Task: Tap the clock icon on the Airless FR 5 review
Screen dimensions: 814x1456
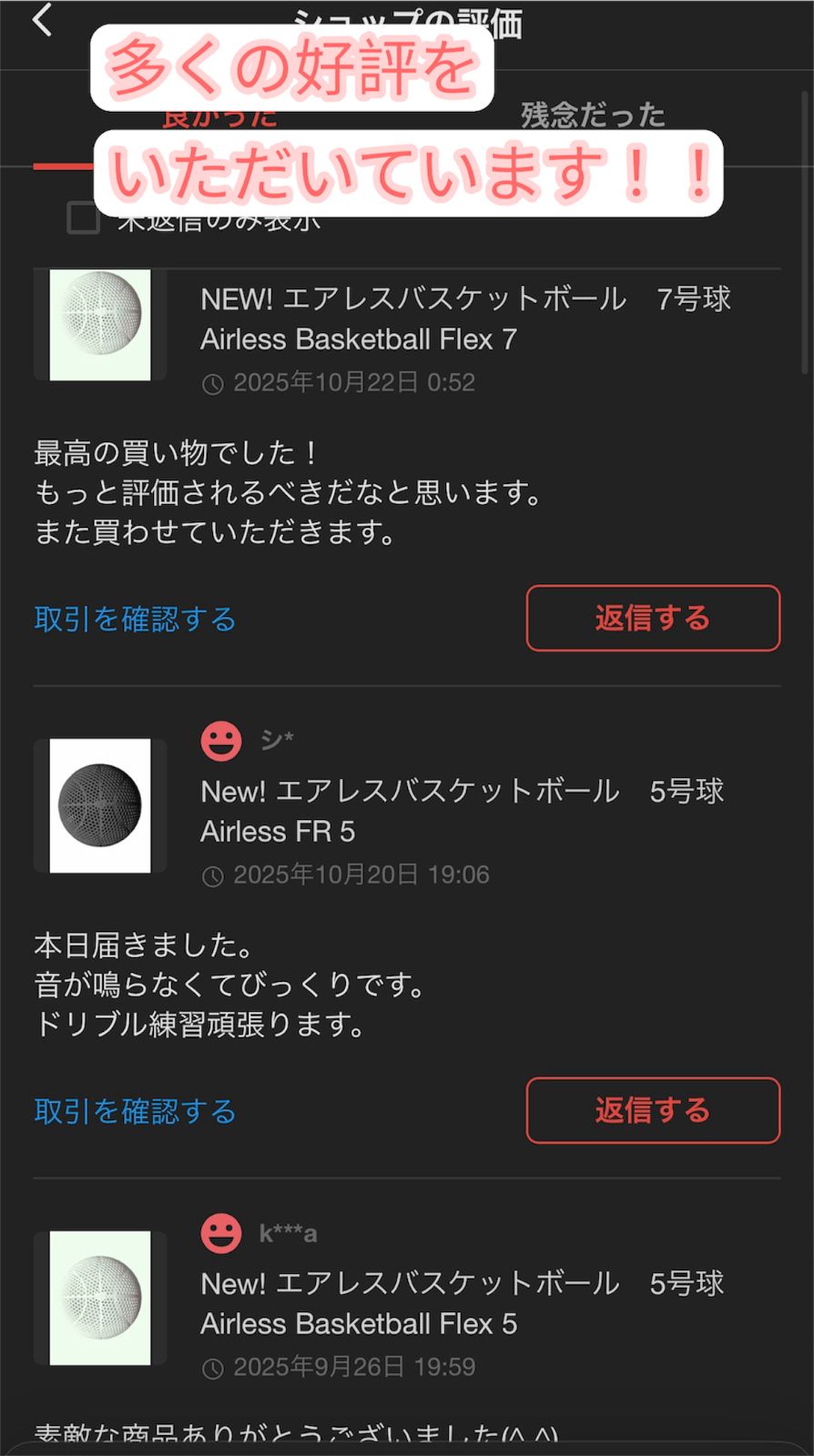Action: click(x=212, y=875)
